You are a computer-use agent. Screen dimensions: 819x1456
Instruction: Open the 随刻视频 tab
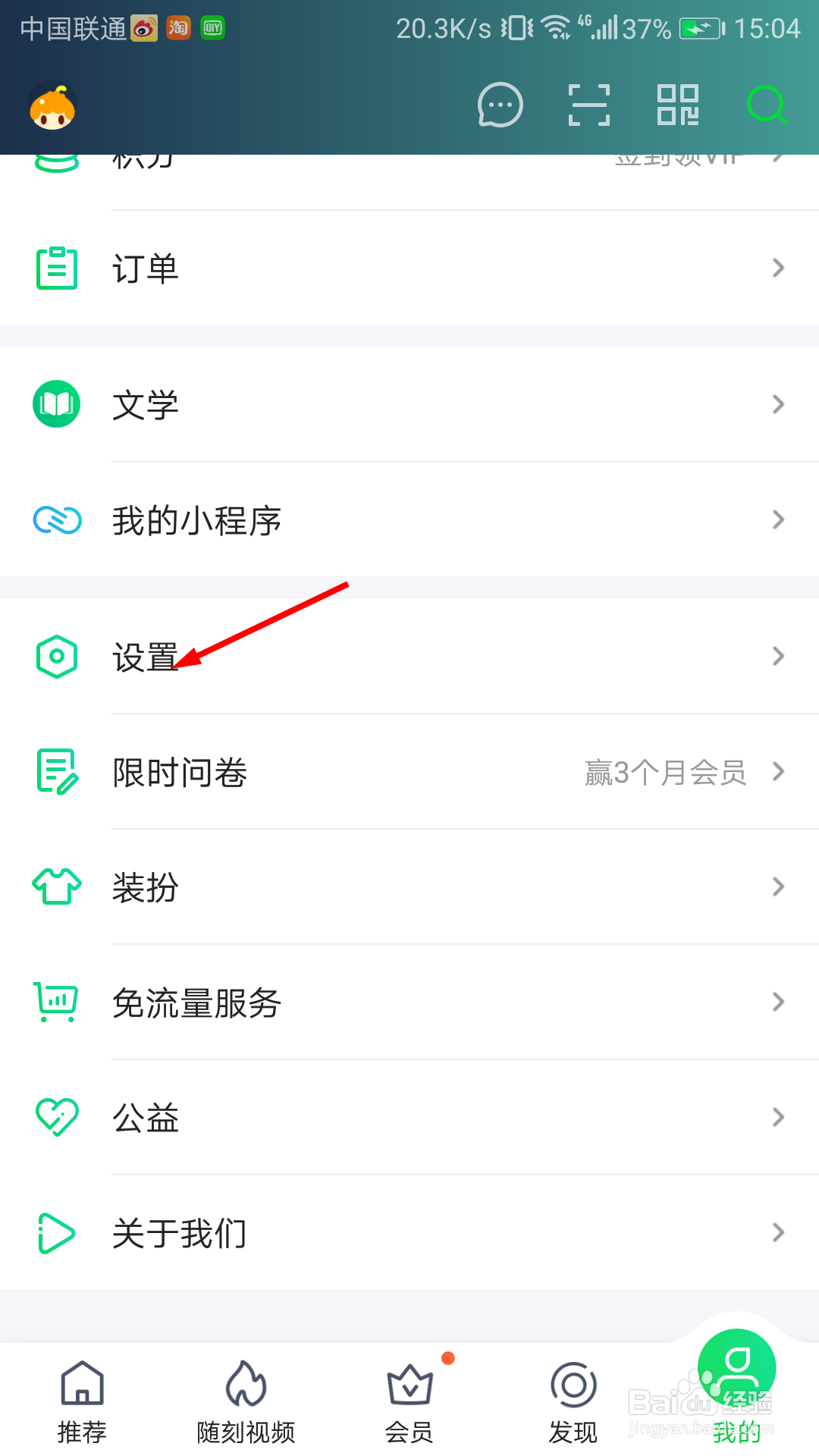(245, 1403)
